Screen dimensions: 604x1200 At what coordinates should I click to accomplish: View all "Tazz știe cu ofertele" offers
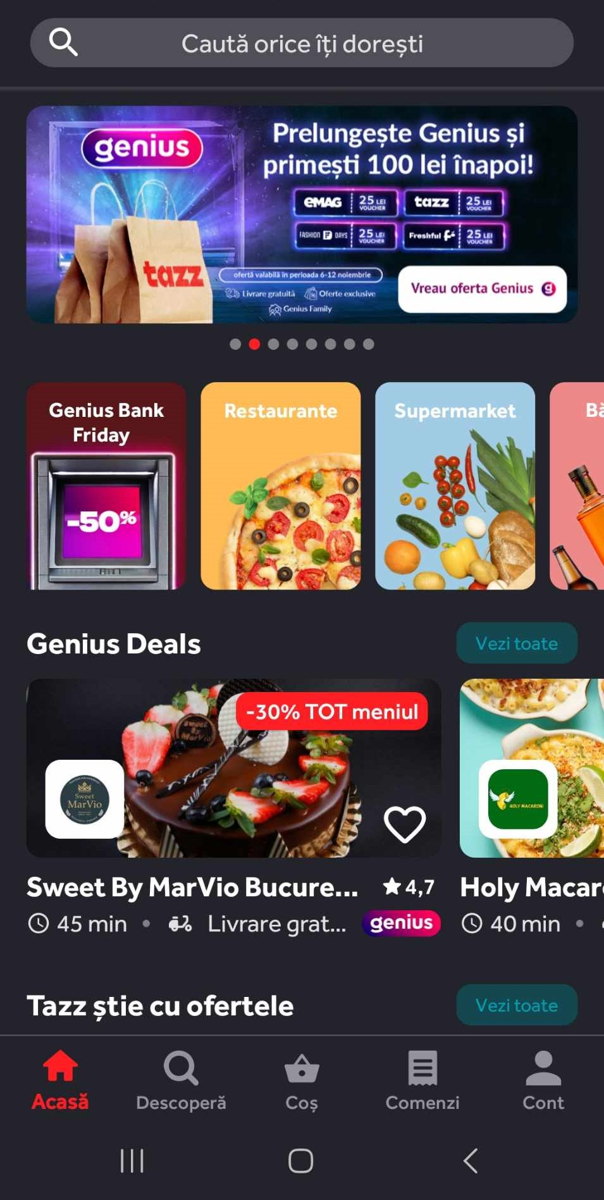click(x=517, y=1005)
